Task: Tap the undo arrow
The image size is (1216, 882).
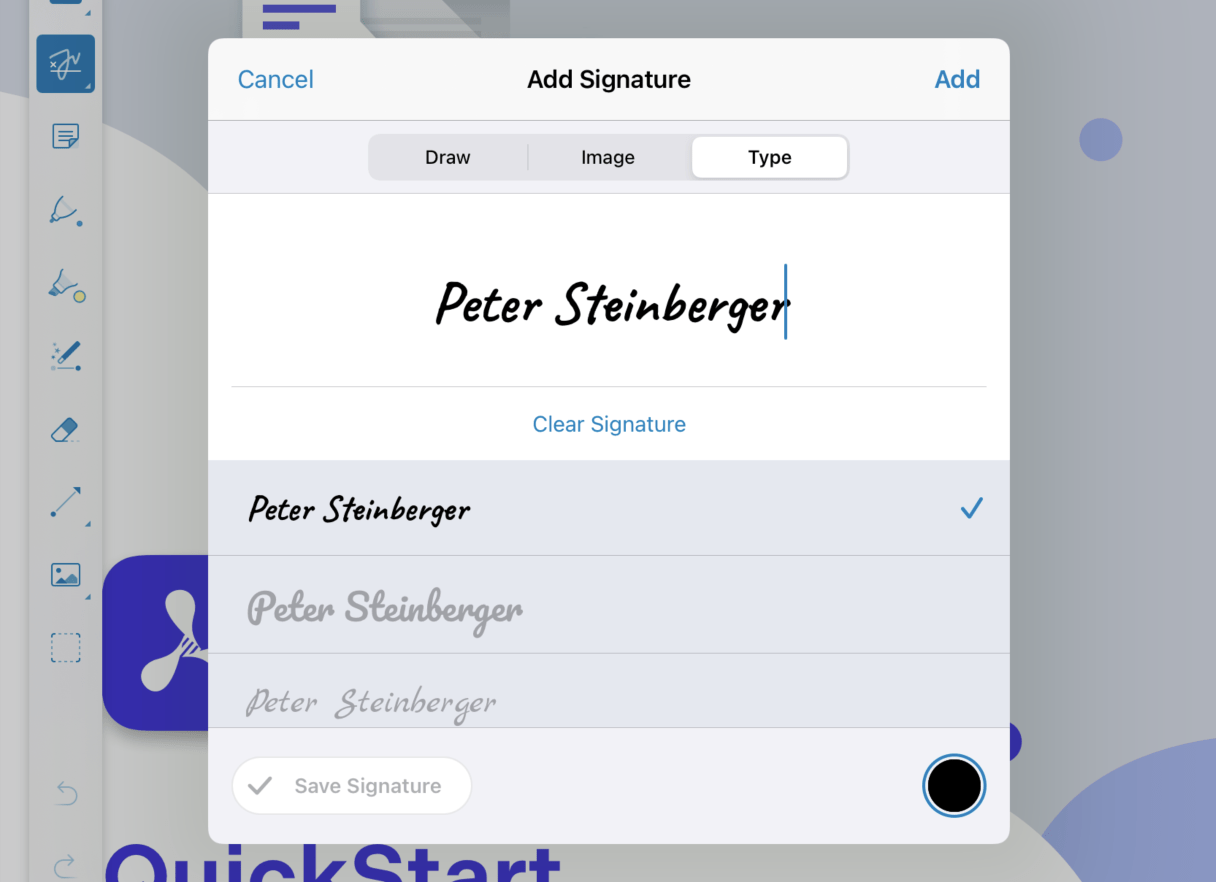Action: (66, 794)
